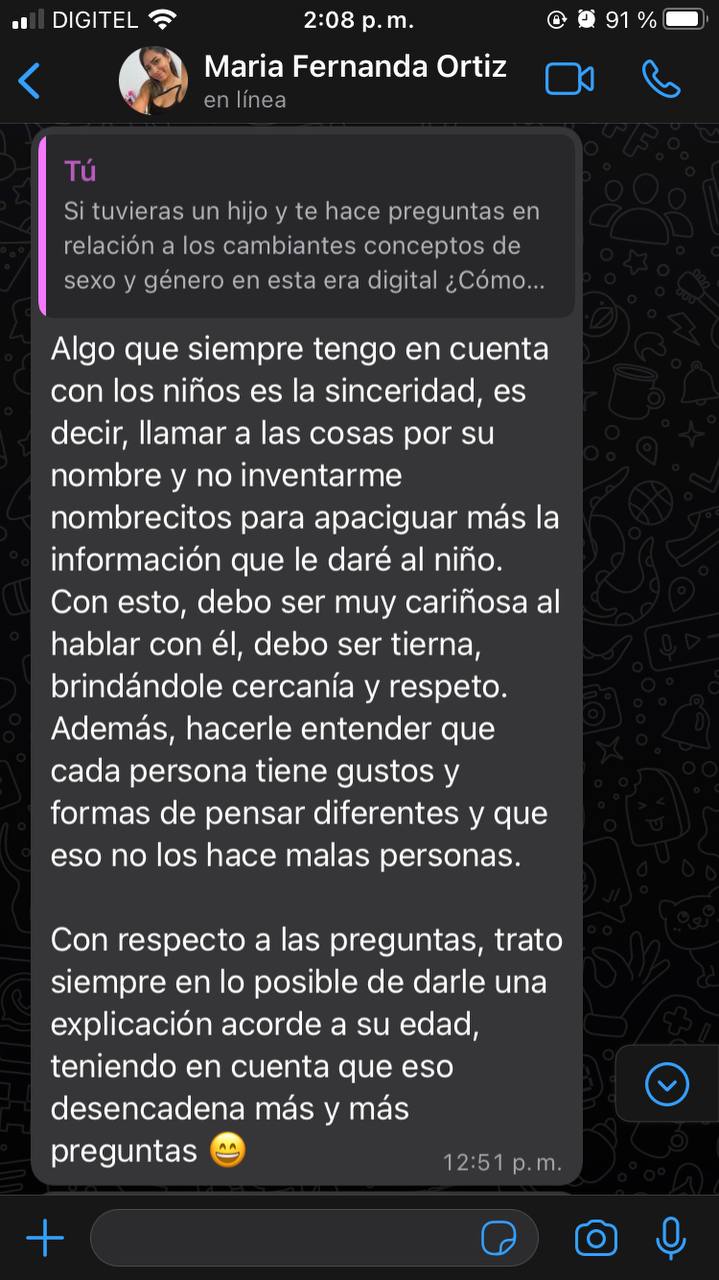Jump to the latest messages with down arrow
The image size is (719, 1280).
pos(666,1084)
